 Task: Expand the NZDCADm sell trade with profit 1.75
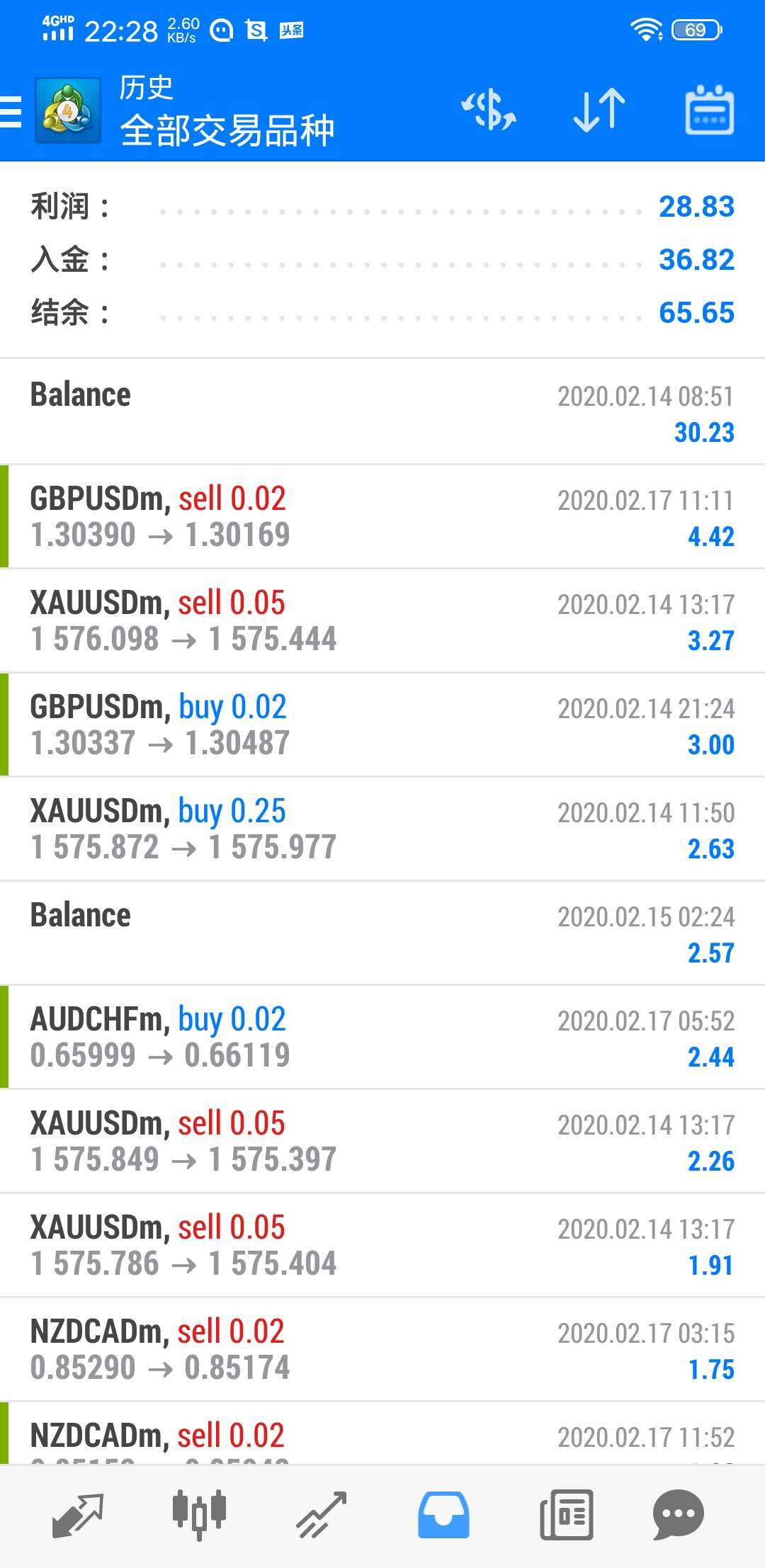[382, 1350]
